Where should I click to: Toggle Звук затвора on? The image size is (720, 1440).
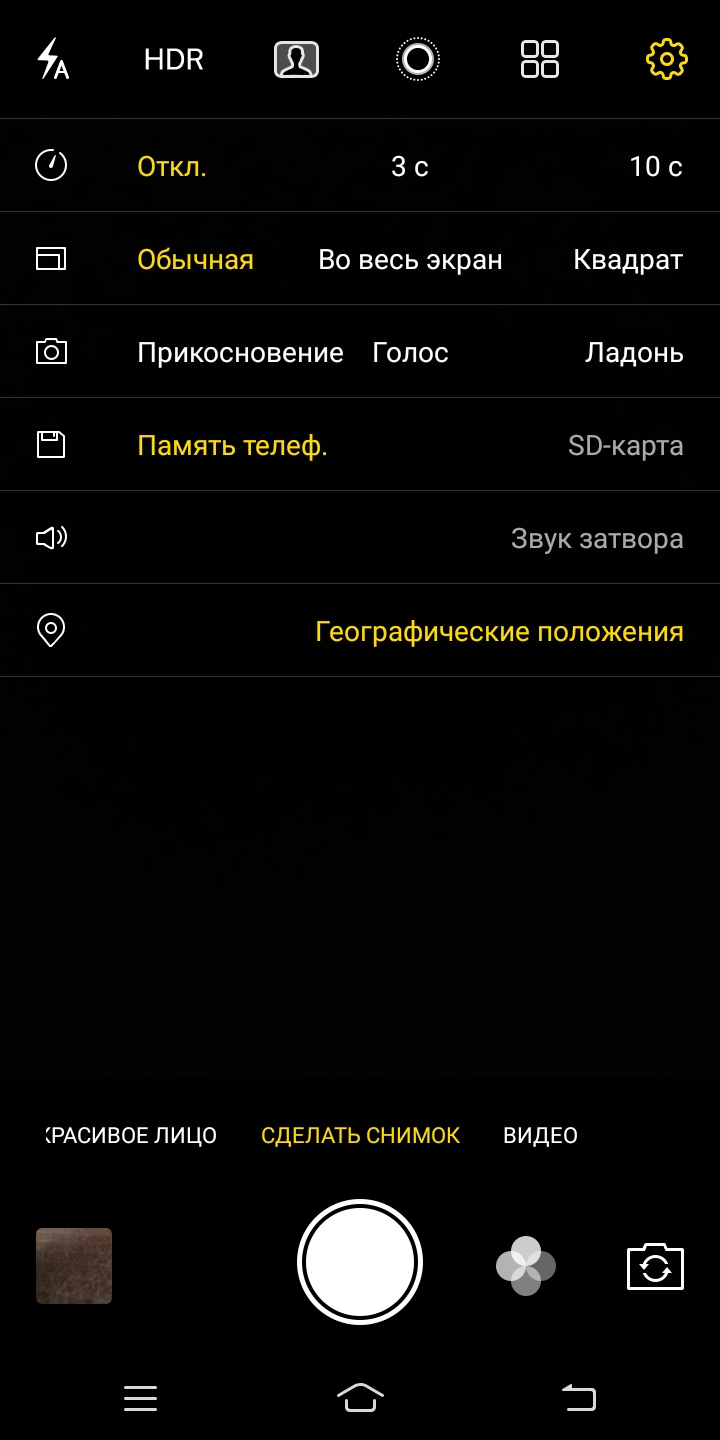(x=597, y=539)
